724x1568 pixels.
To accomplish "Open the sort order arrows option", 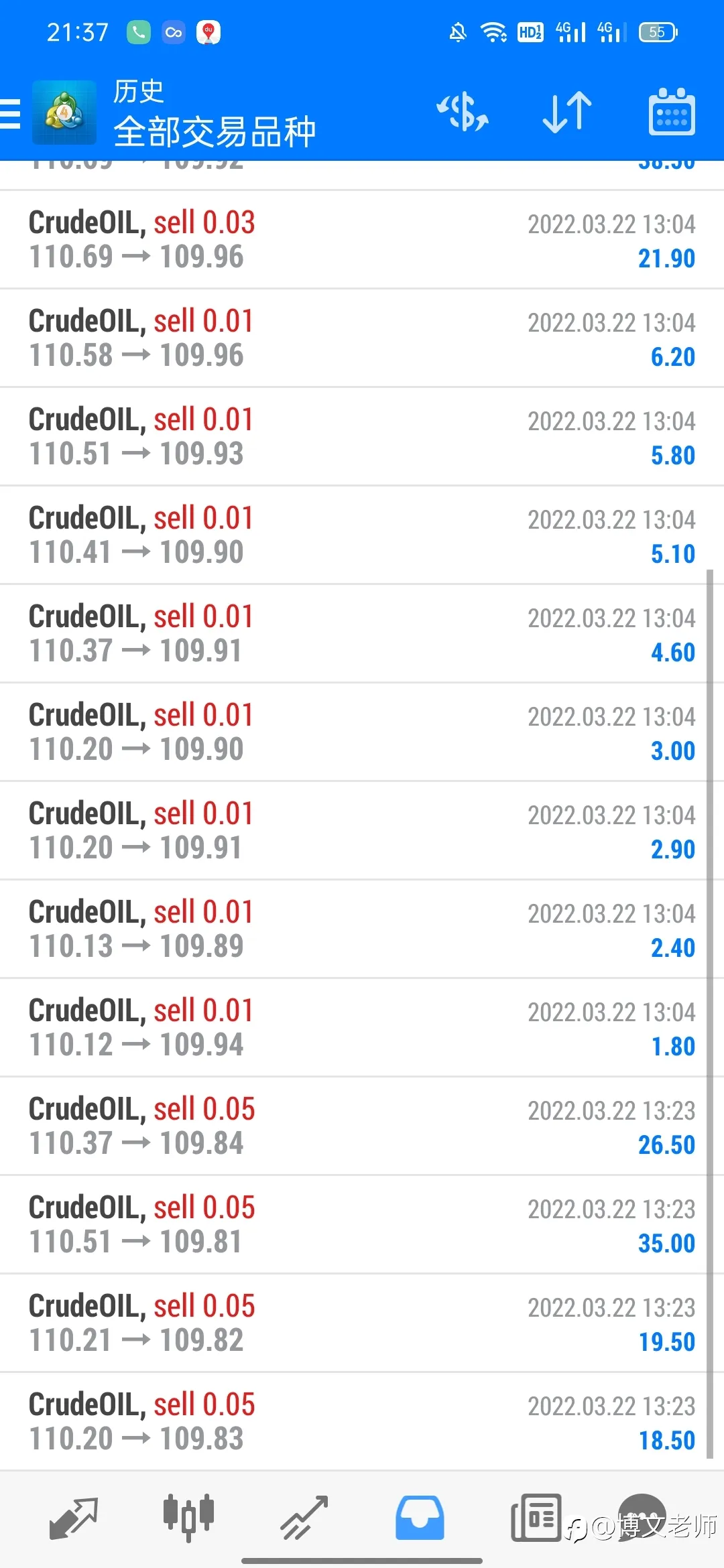I will pos(567,112).
